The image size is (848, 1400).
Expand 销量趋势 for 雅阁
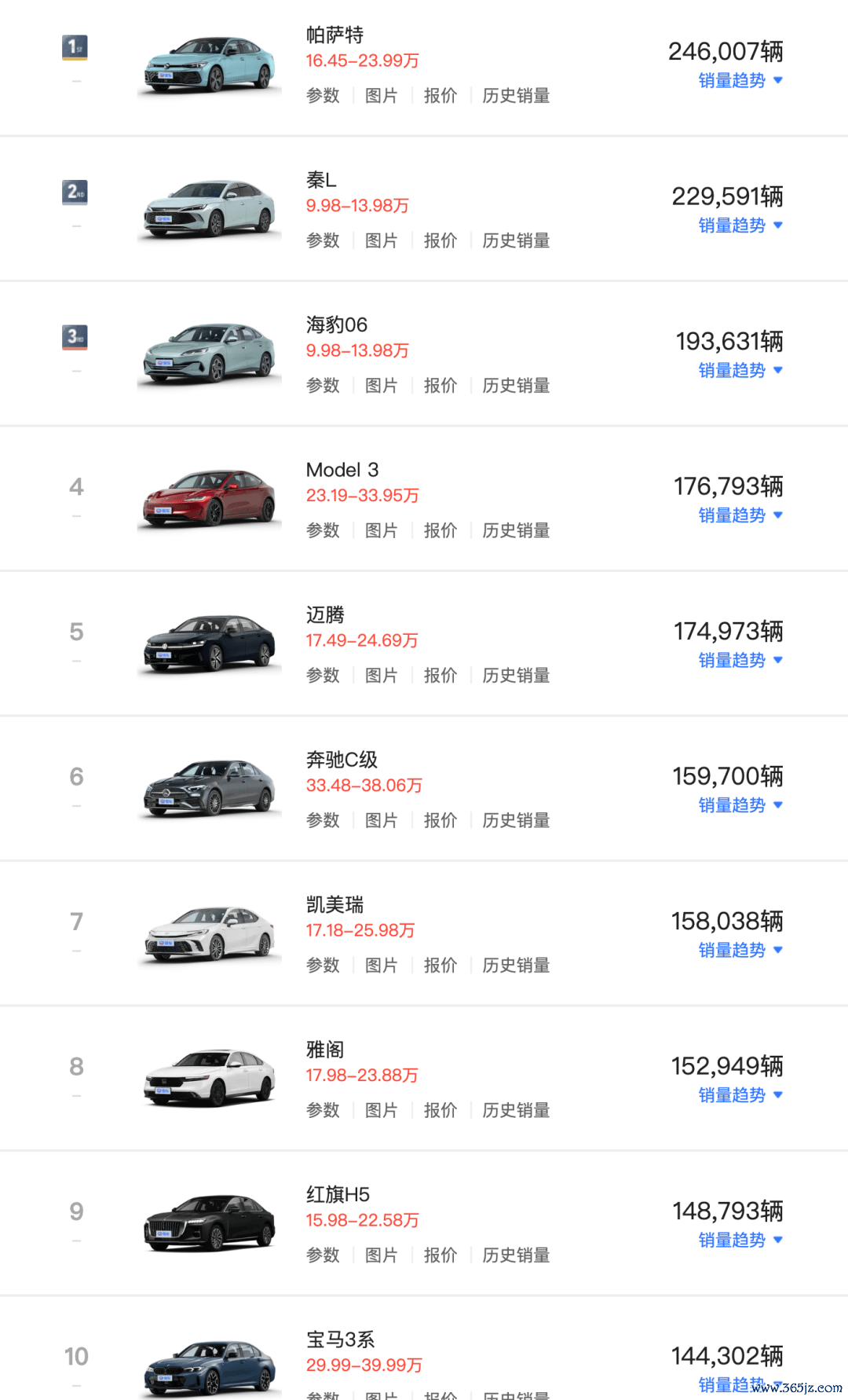[740, 1095]
